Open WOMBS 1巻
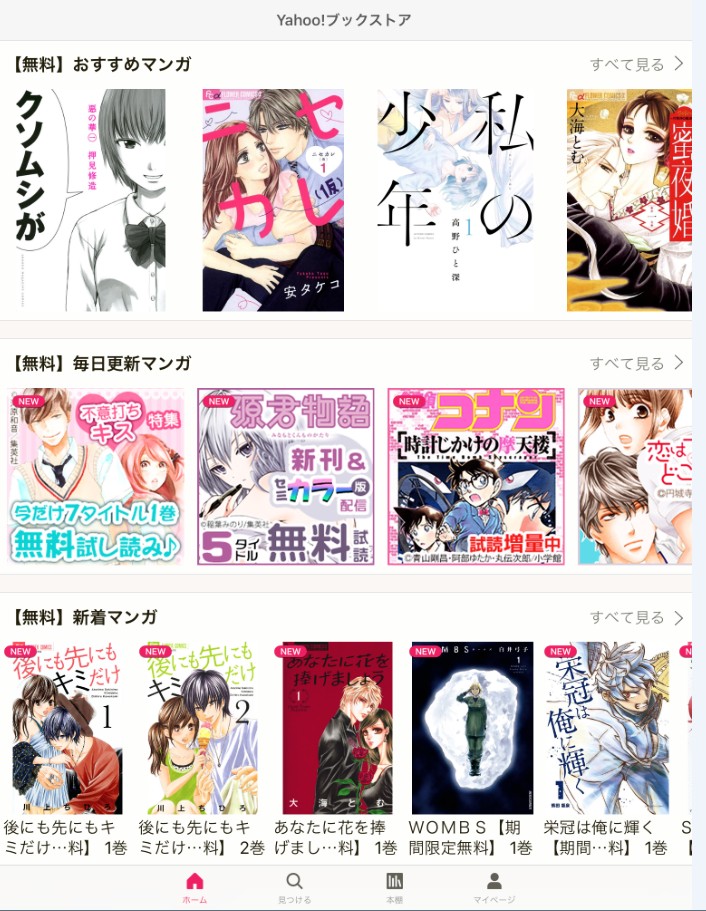 coord(472,728)
